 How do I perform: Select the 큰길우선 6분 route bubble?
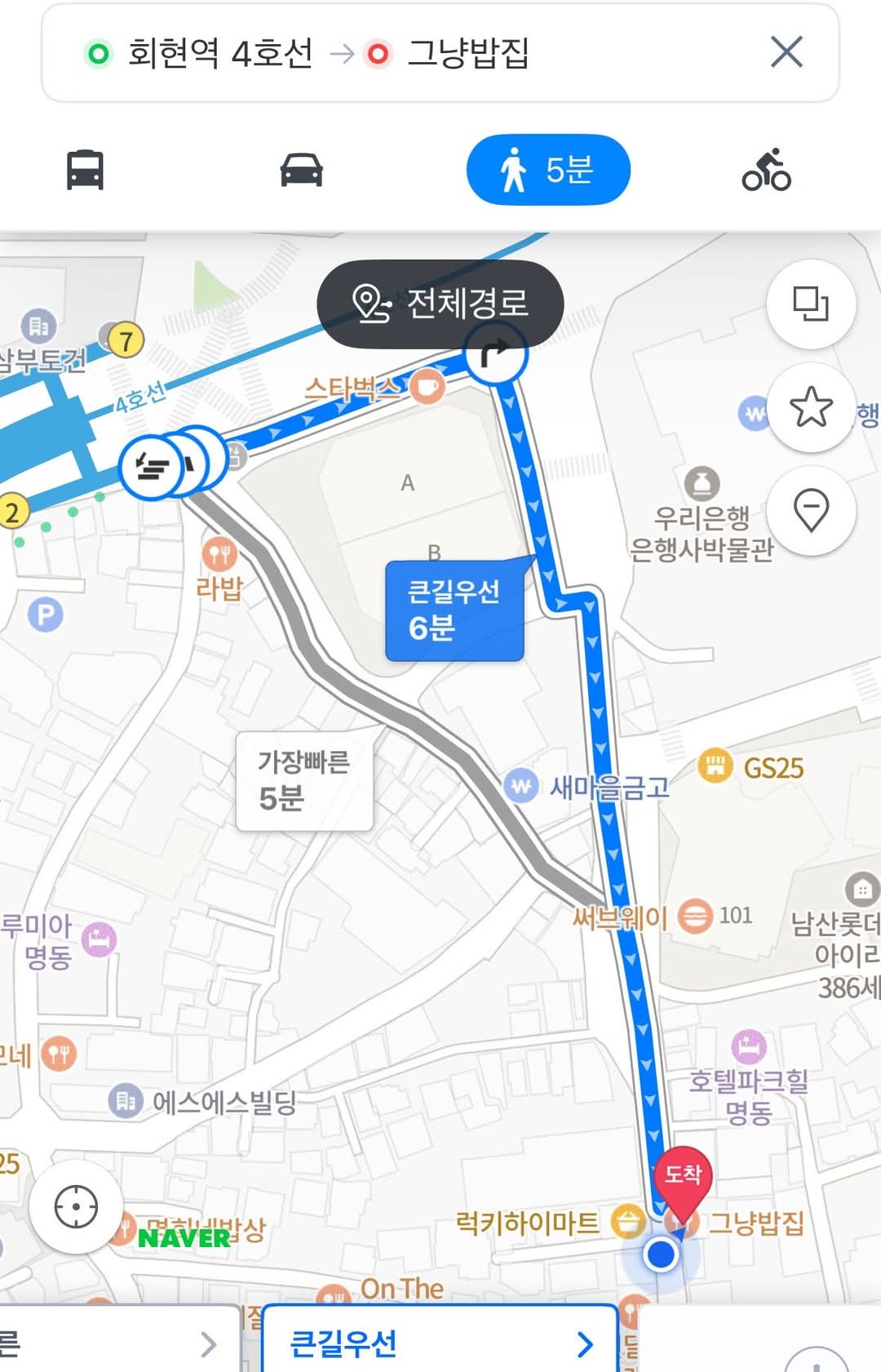coord(454,610)
